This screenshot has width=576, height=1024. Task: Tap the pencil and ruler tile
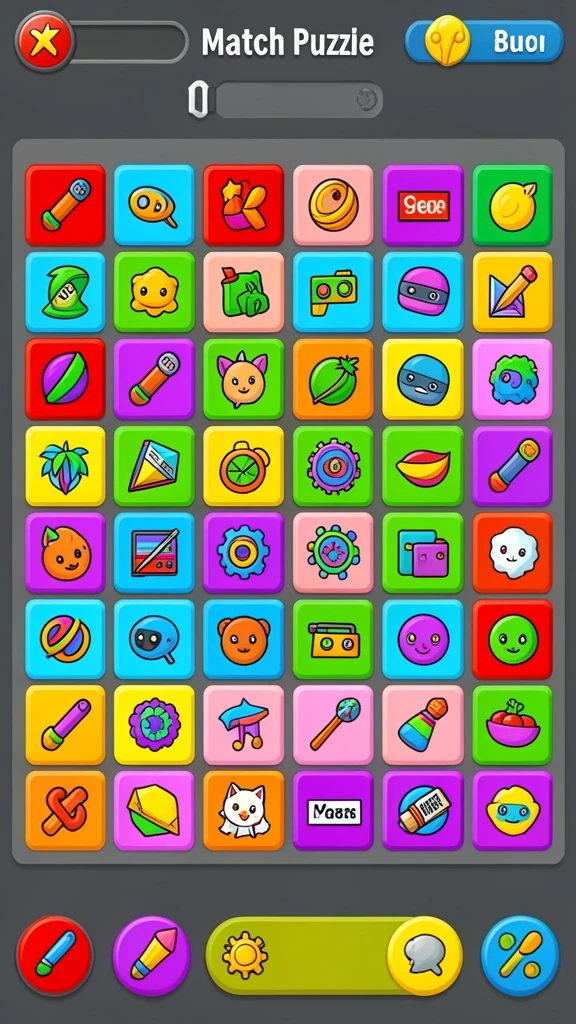click(513, 292)
